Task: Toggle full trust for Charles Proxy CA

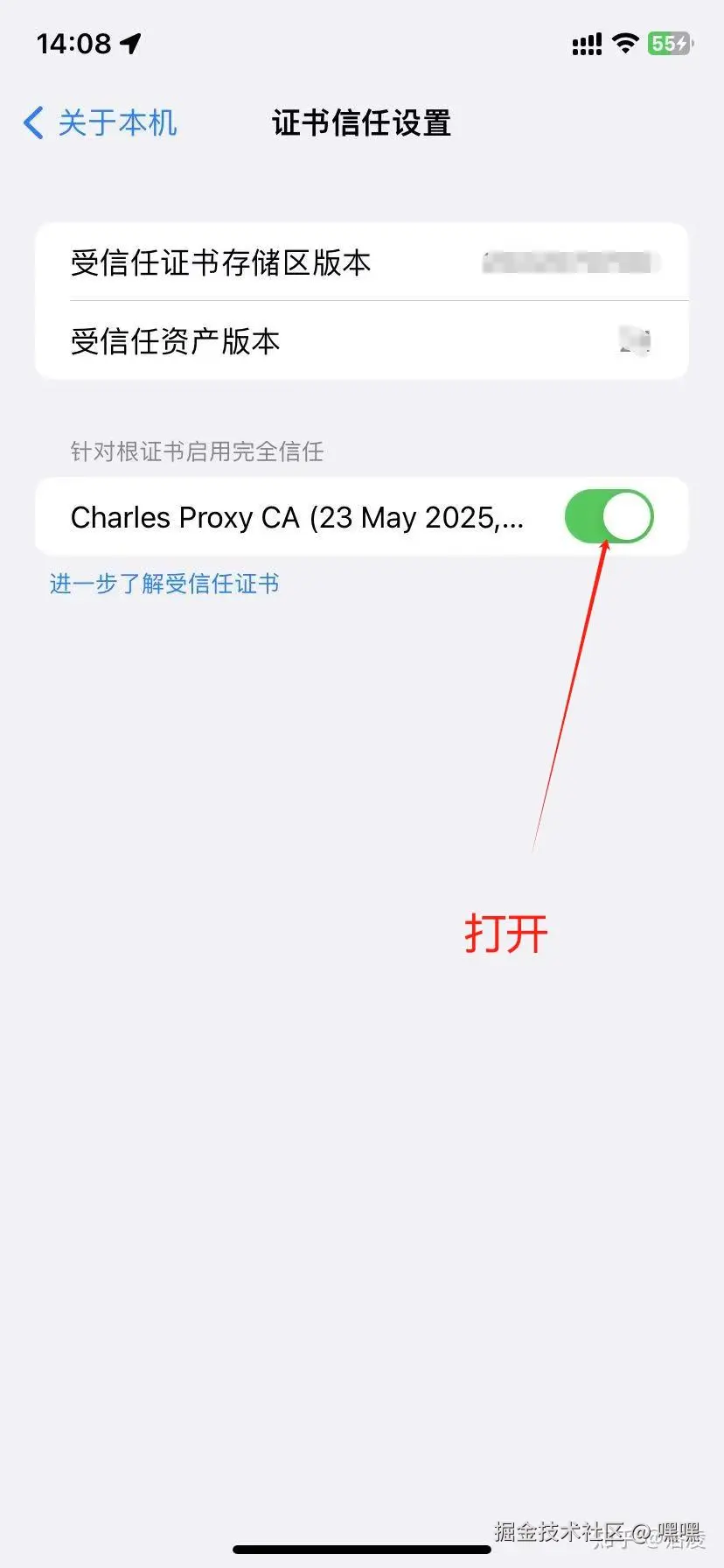Action: coord(609,516)
